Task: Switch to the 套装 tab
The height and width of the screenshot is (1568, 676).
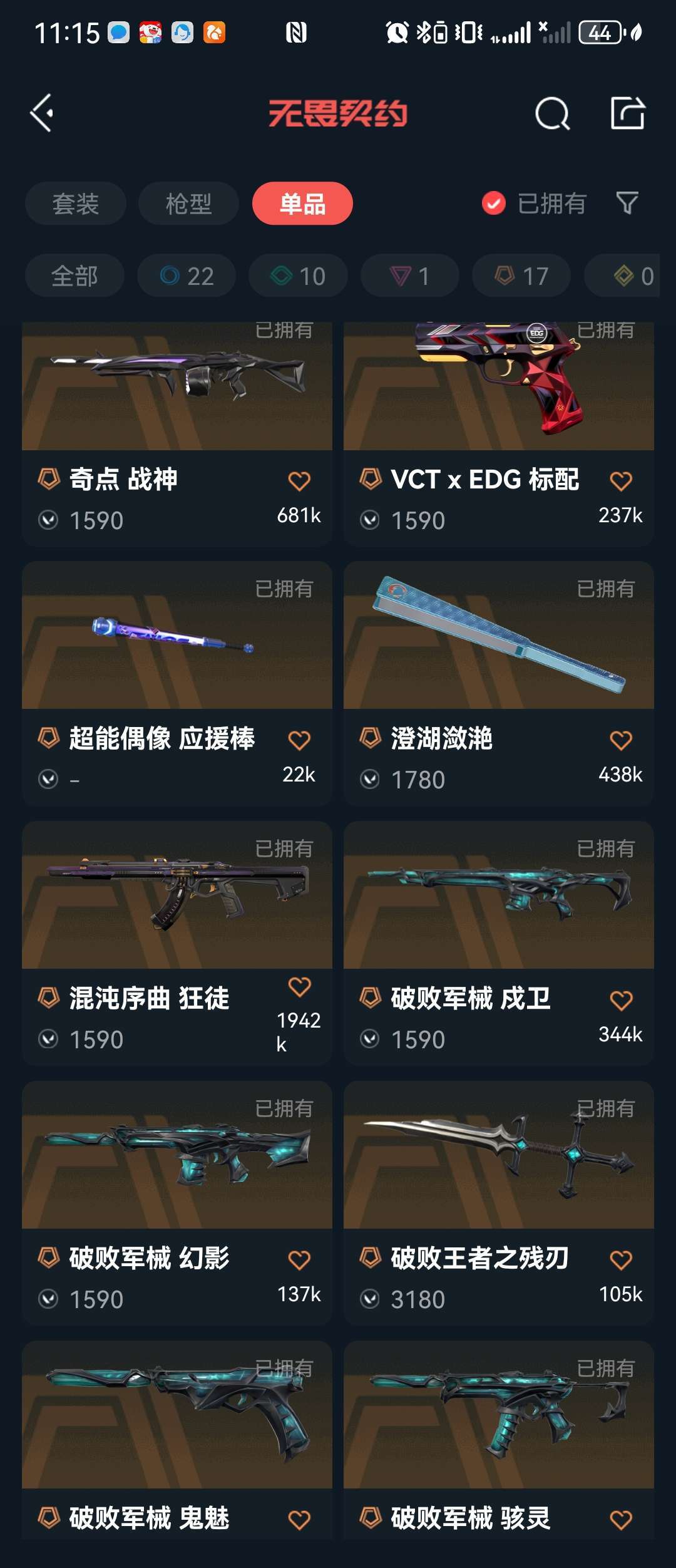Action: pos(76,204)
